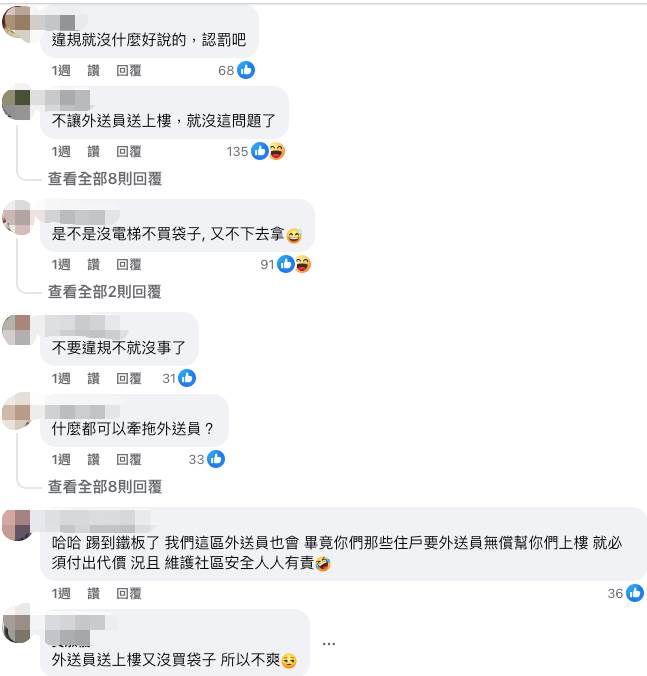Like the comment 不要違規不就沒事了
Viewport: 647px width, 676px height.
(x=94, y=379)
